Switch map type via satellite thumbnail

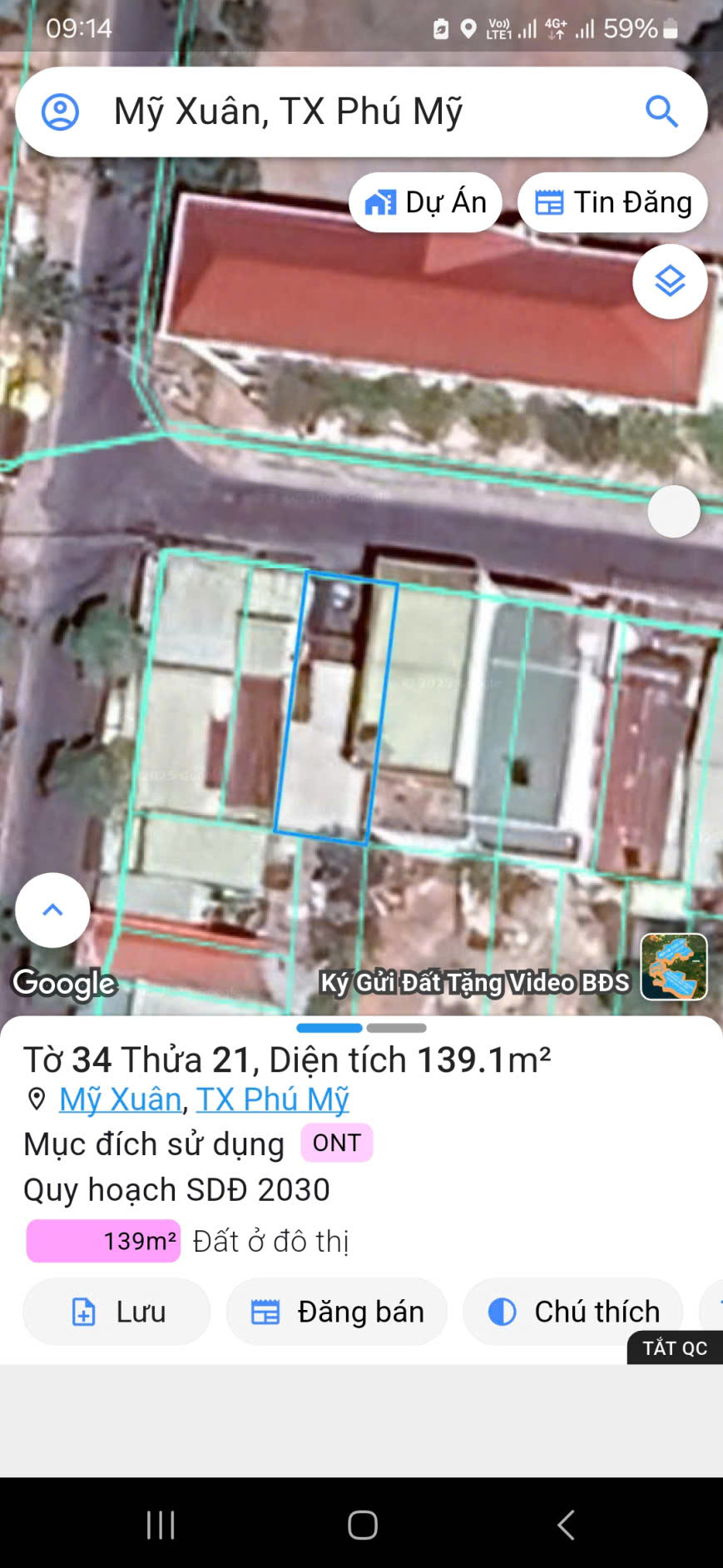tap(674, 966)
